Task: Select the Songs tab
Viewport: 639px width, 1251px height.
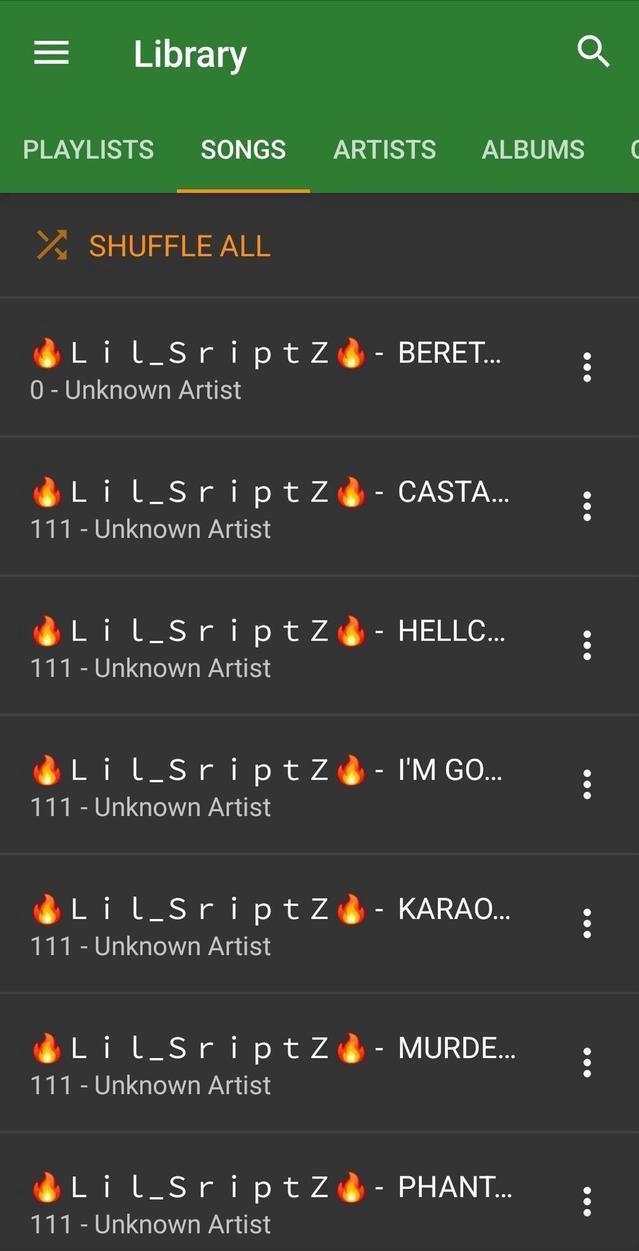Action: [243, 150]
